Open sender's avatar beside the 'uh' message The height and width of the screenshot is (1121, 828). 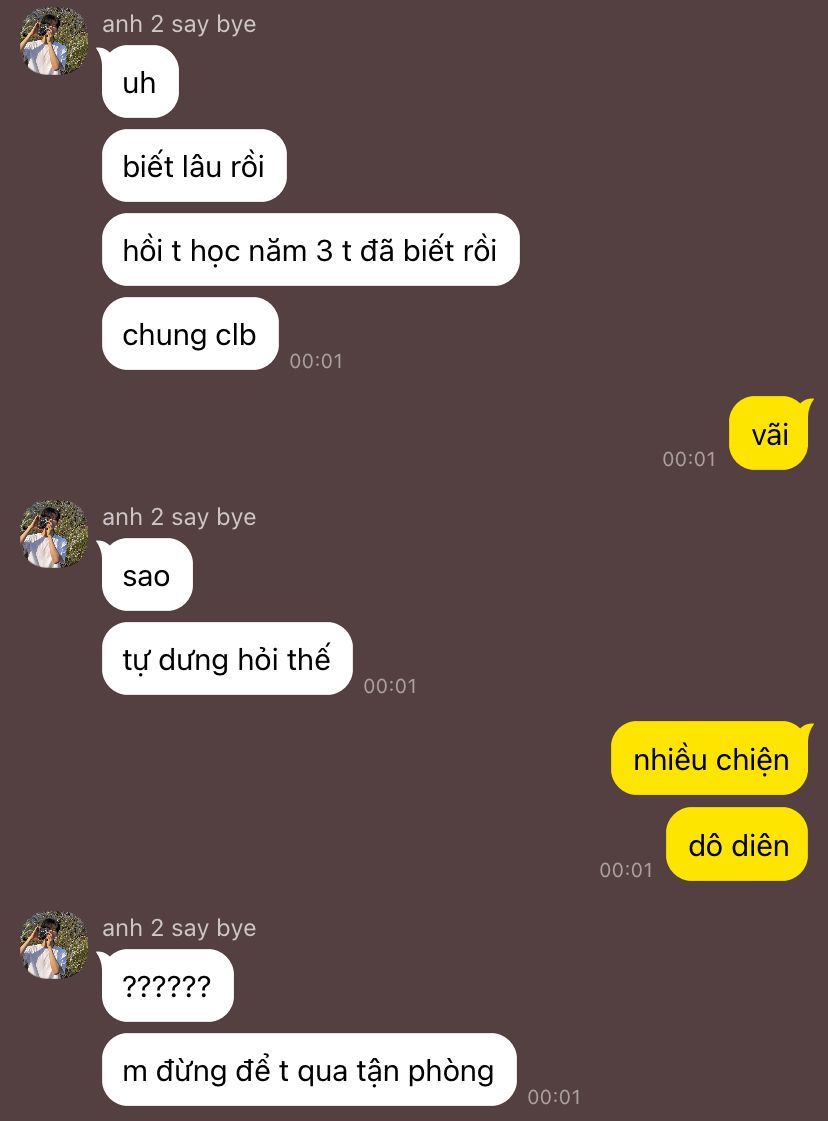pos(54,42)
